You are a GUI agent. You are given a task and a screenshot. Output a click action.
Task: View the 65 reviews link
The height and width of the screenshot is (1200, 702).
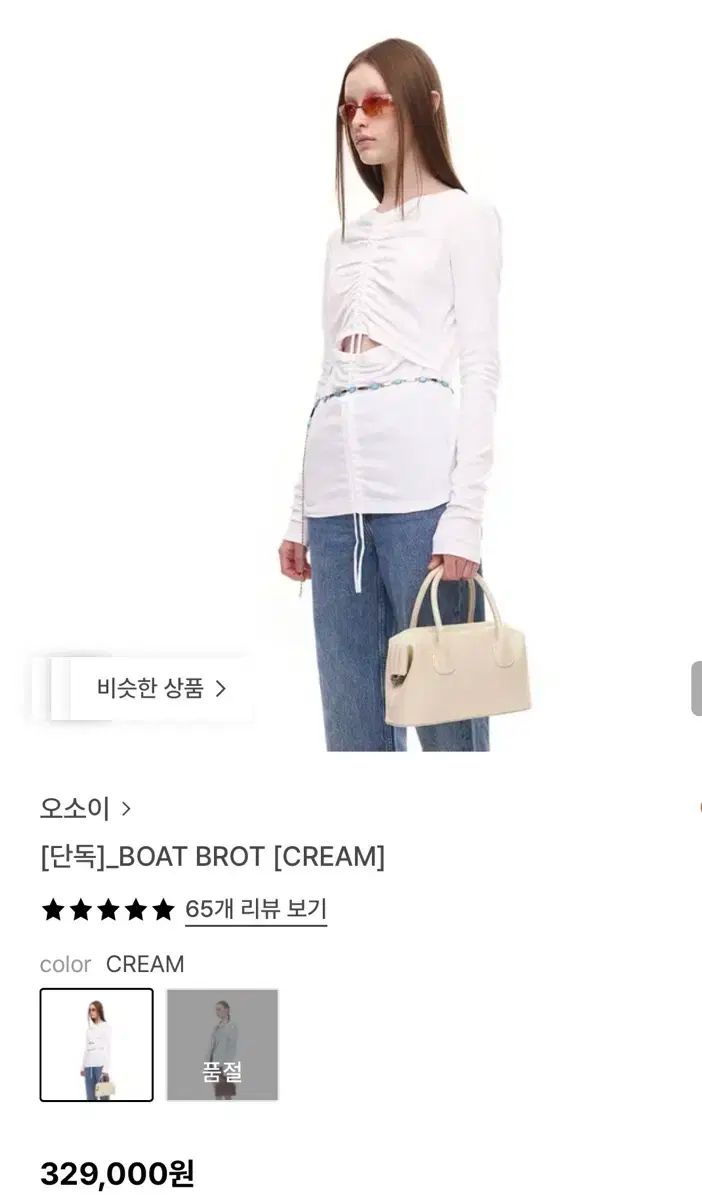tap(256, 909)
